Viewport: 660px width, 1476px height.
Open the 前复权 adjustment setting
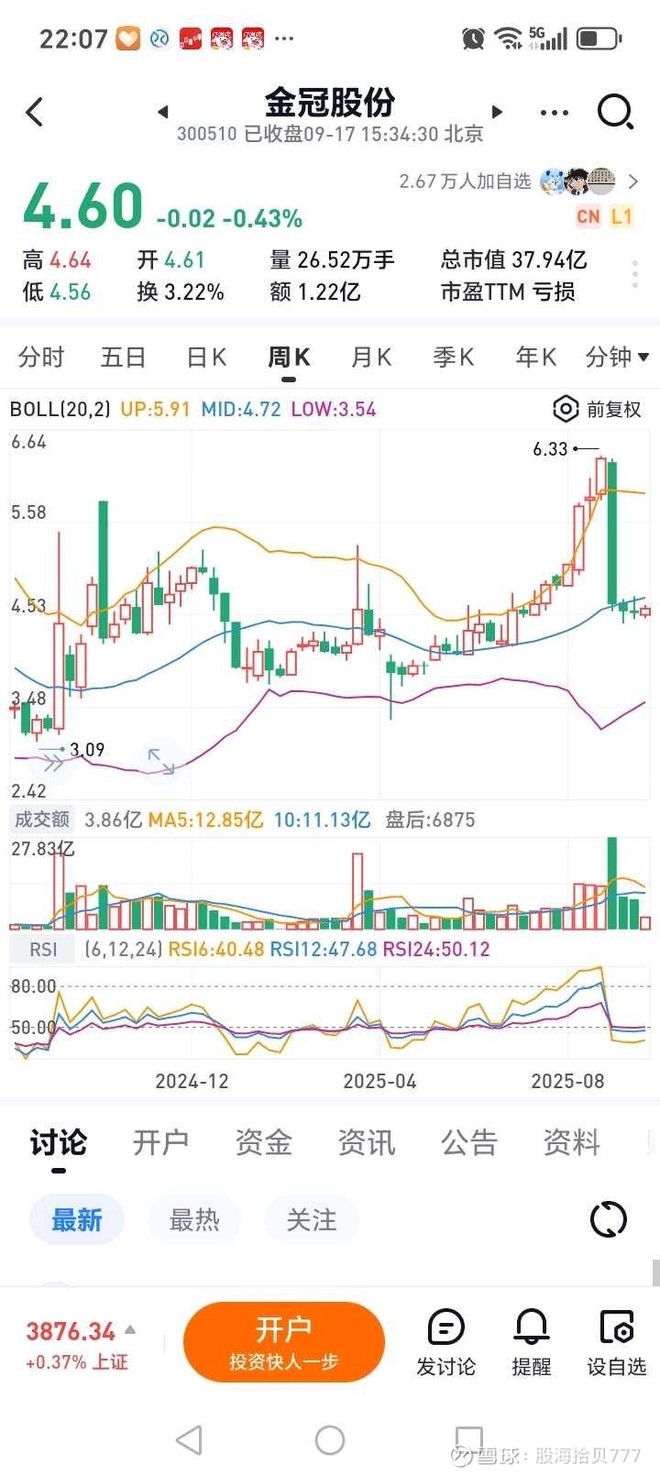pos(598,409)
